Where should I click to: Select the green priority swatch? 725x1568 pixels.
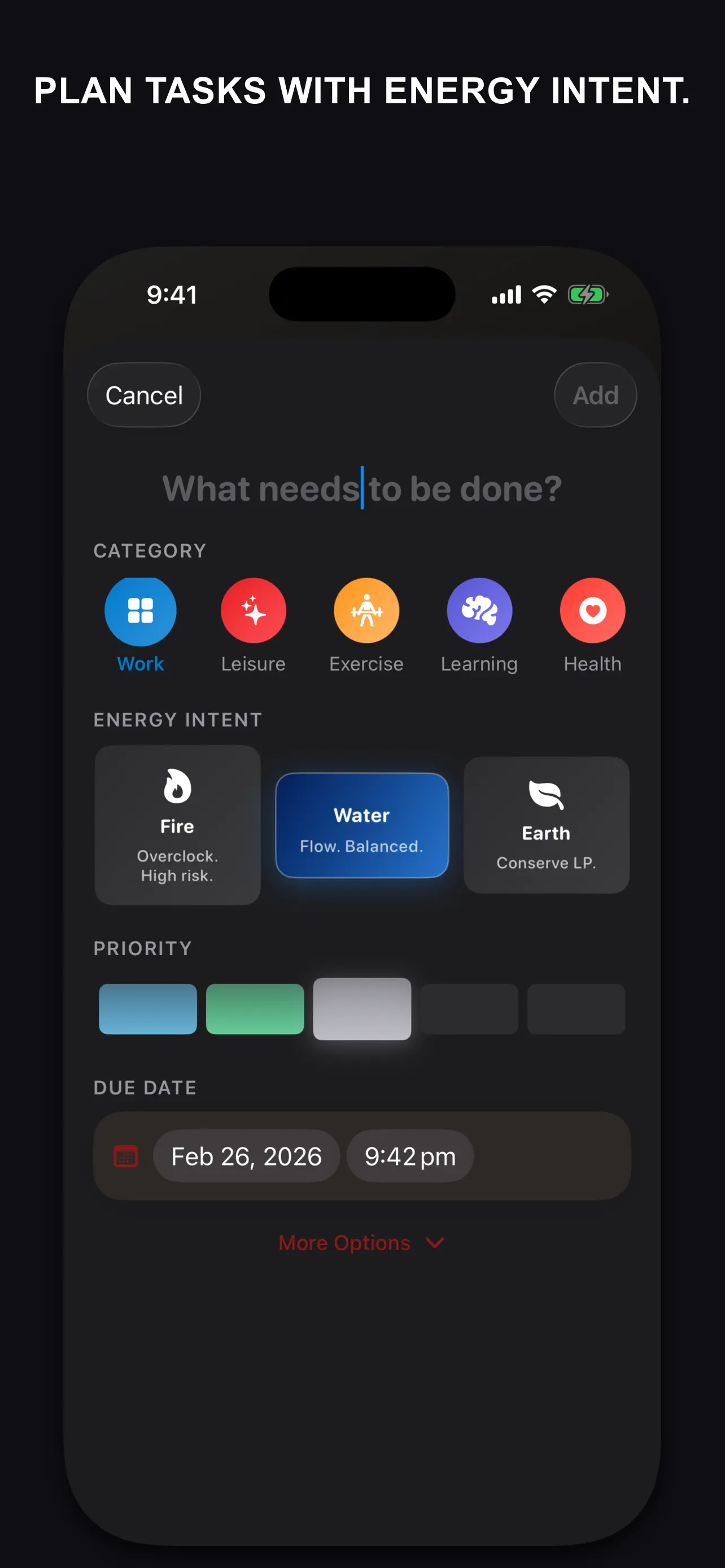[255, 1009]
